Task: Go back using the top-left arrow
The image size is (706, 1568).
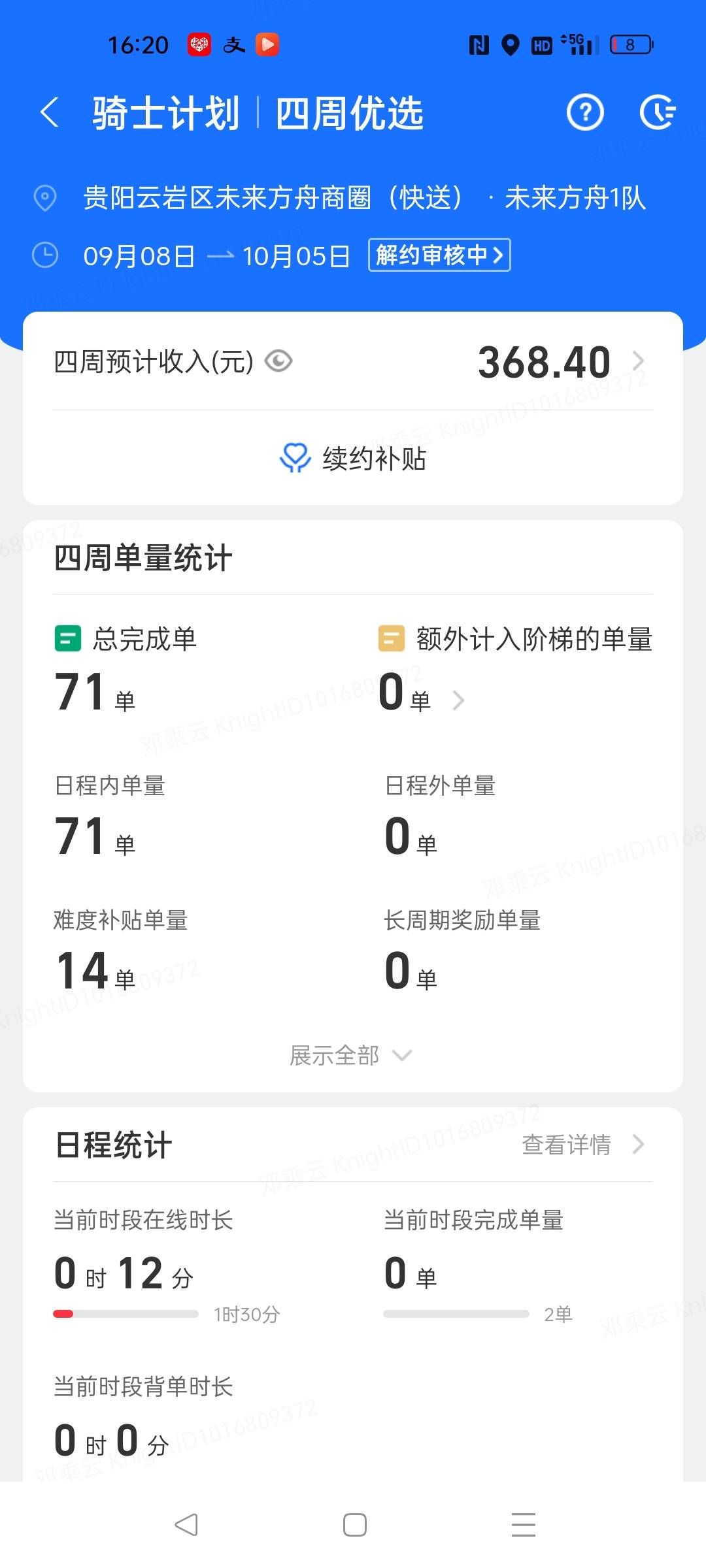Action: point(50,112)
